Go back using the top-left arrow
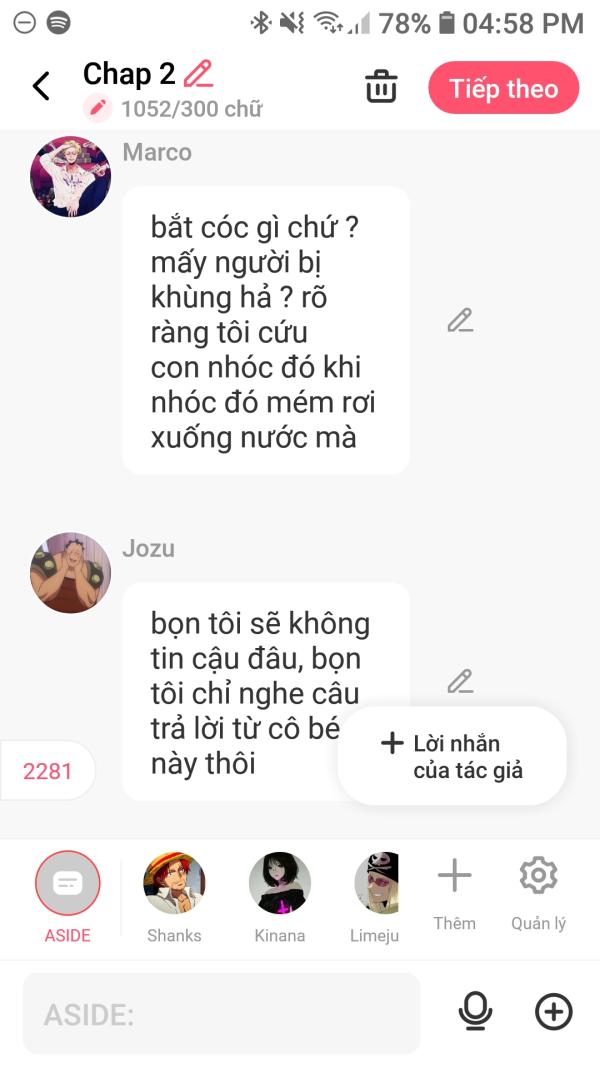Image resolution: width=600 pixels, height=1067 pixels. [x=41, y=87]
